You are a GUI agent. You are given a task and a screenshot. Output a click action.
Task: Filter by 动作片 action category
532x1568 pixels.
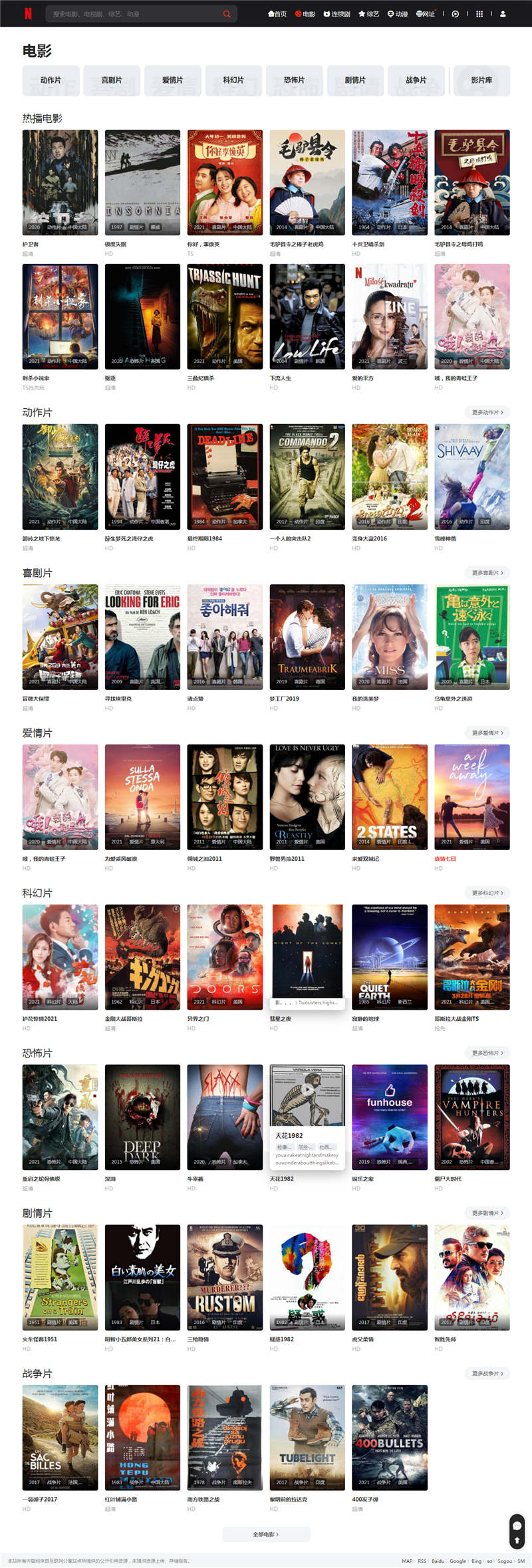tap(51, 80)
